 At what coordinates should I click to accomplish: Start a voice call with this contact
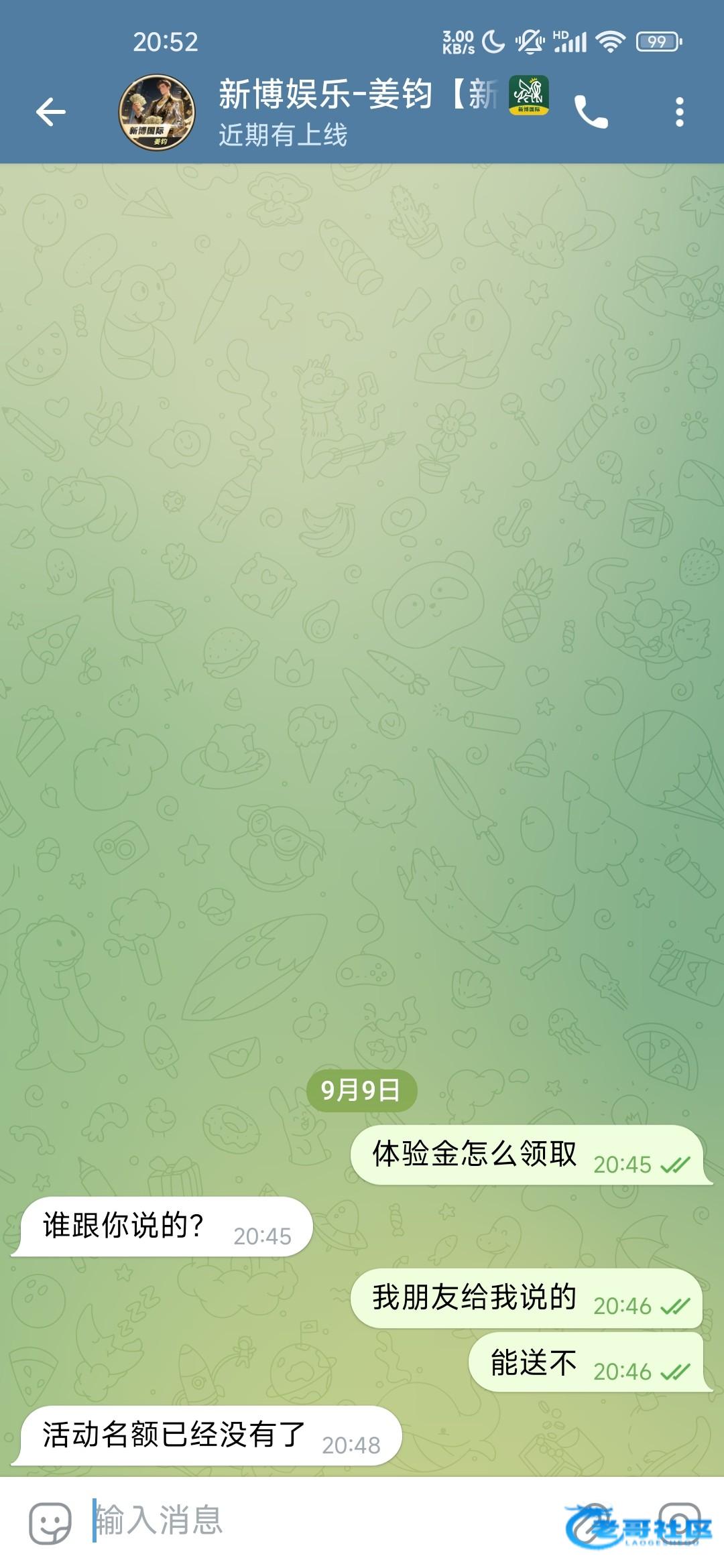coord(591,112)
